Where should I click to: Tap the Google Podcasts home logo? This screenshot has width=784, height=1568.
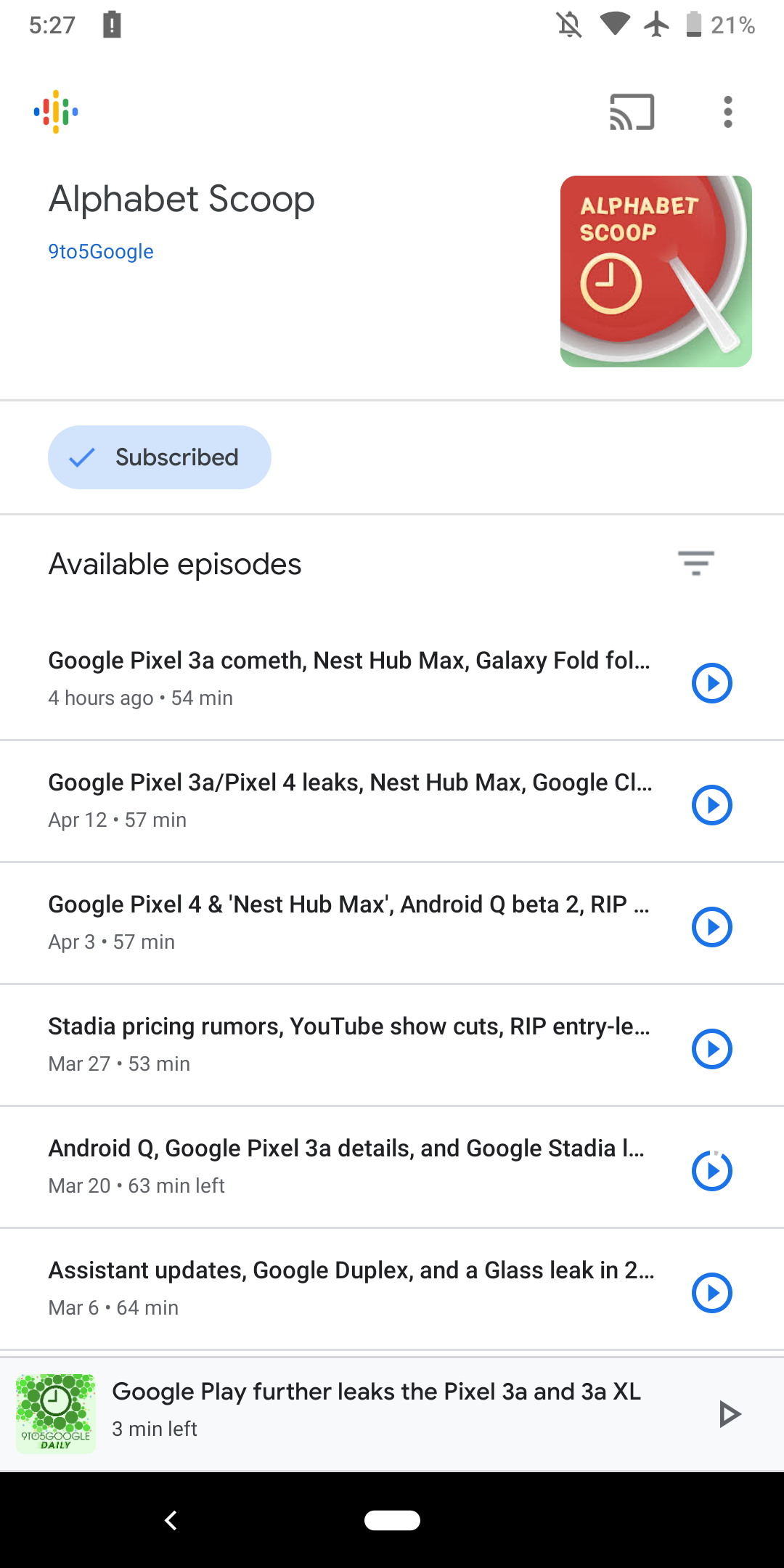coord(56,112)
